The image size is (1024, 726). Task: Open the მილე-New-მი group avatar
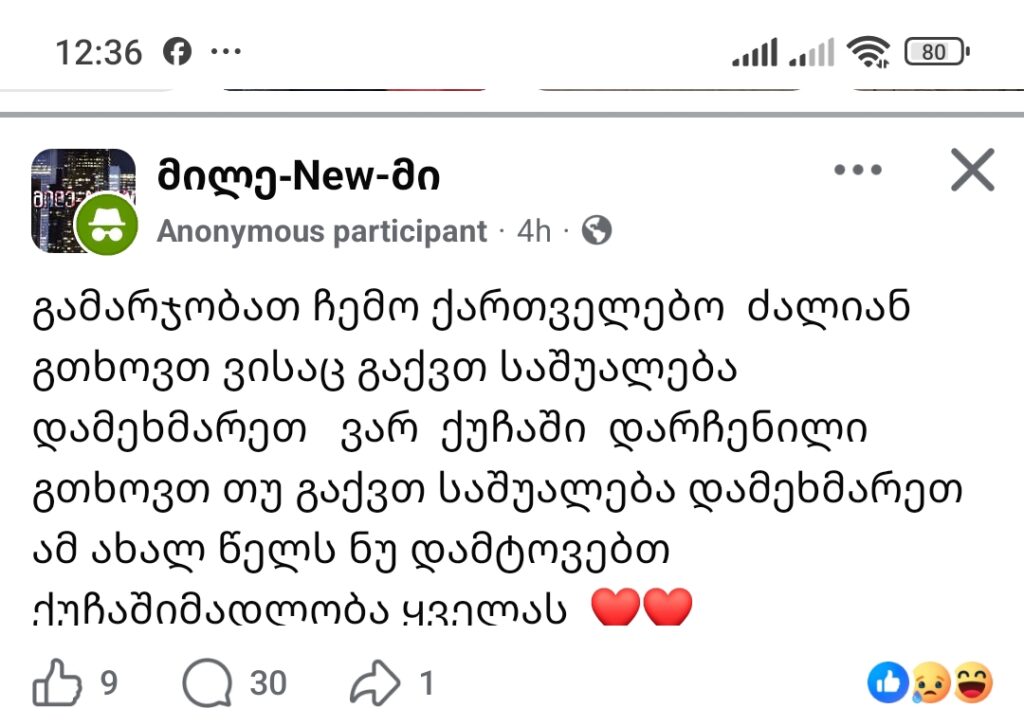[x=84, y=200]
